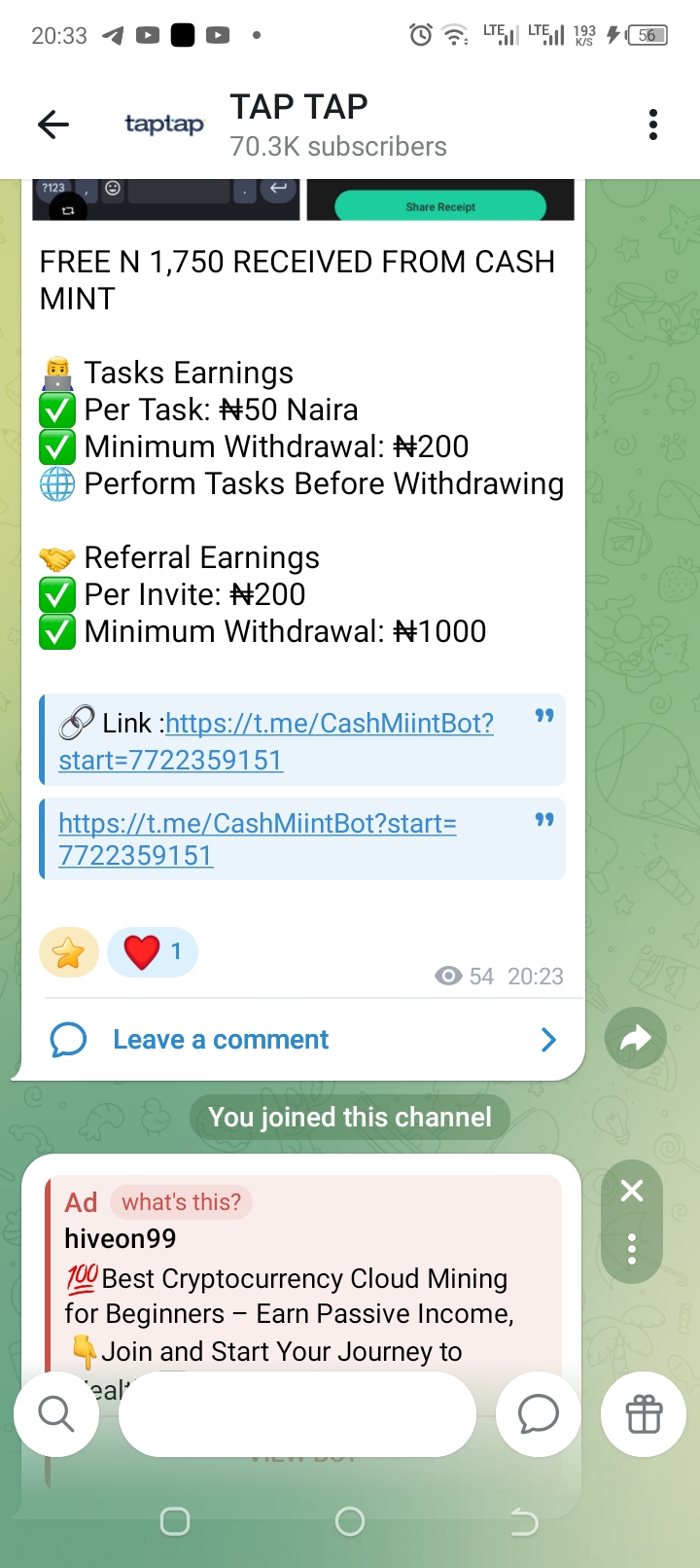Go to the home screen

[x=350, y=1521]
